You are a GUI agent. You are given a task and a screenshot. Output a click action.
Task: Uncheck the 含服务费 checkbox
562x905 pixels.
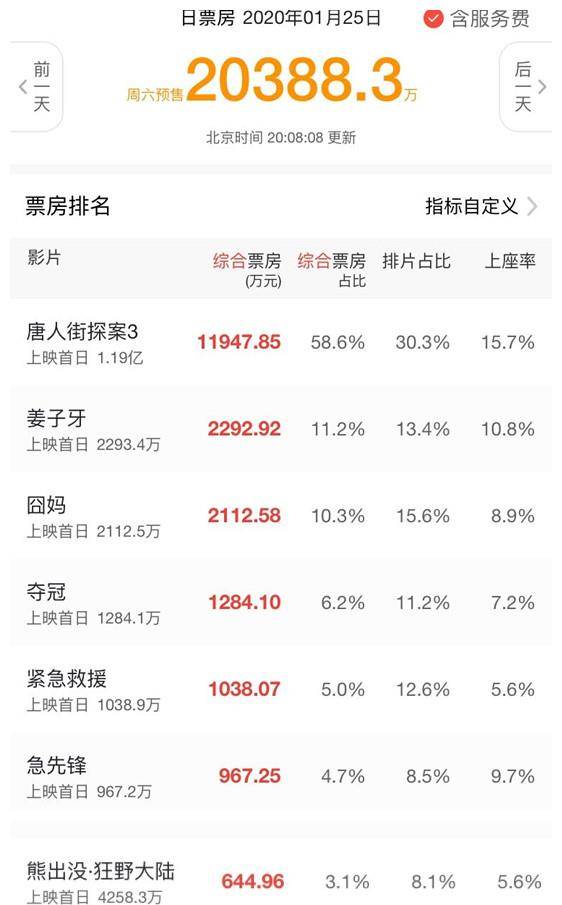433,19
